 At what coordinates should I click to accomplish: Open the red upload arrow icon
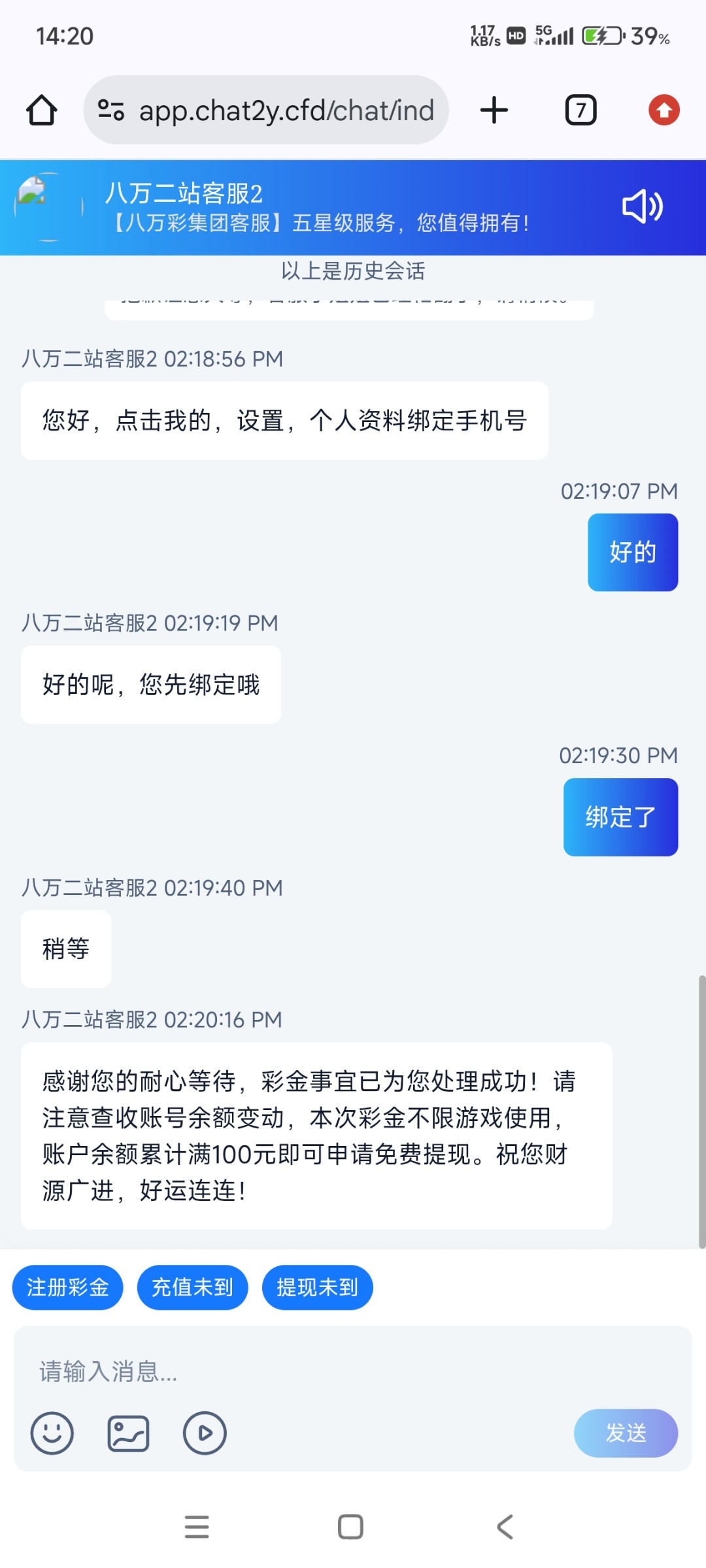pyautogui.click(x=664, y=110)
